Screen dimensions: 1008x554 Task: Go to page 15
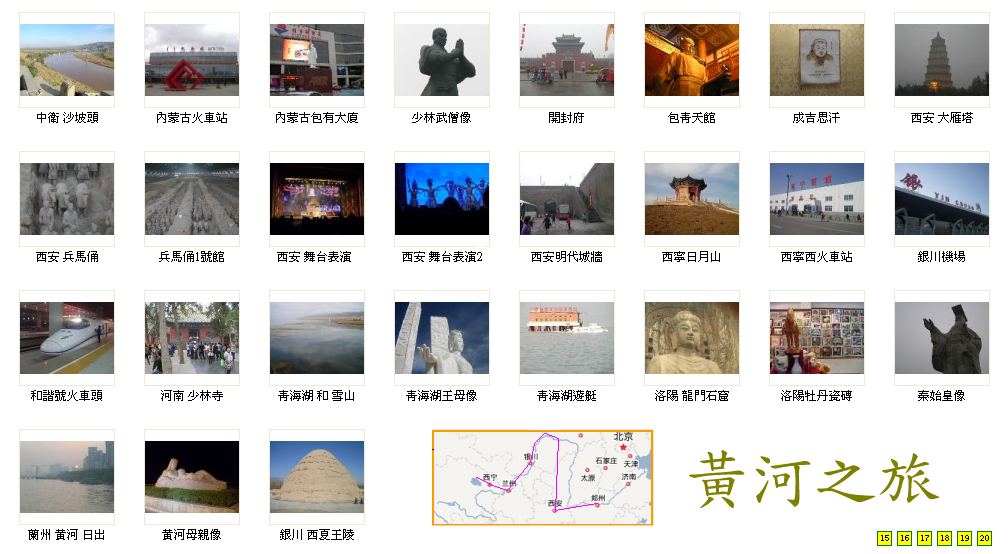[x=884, y=538]
